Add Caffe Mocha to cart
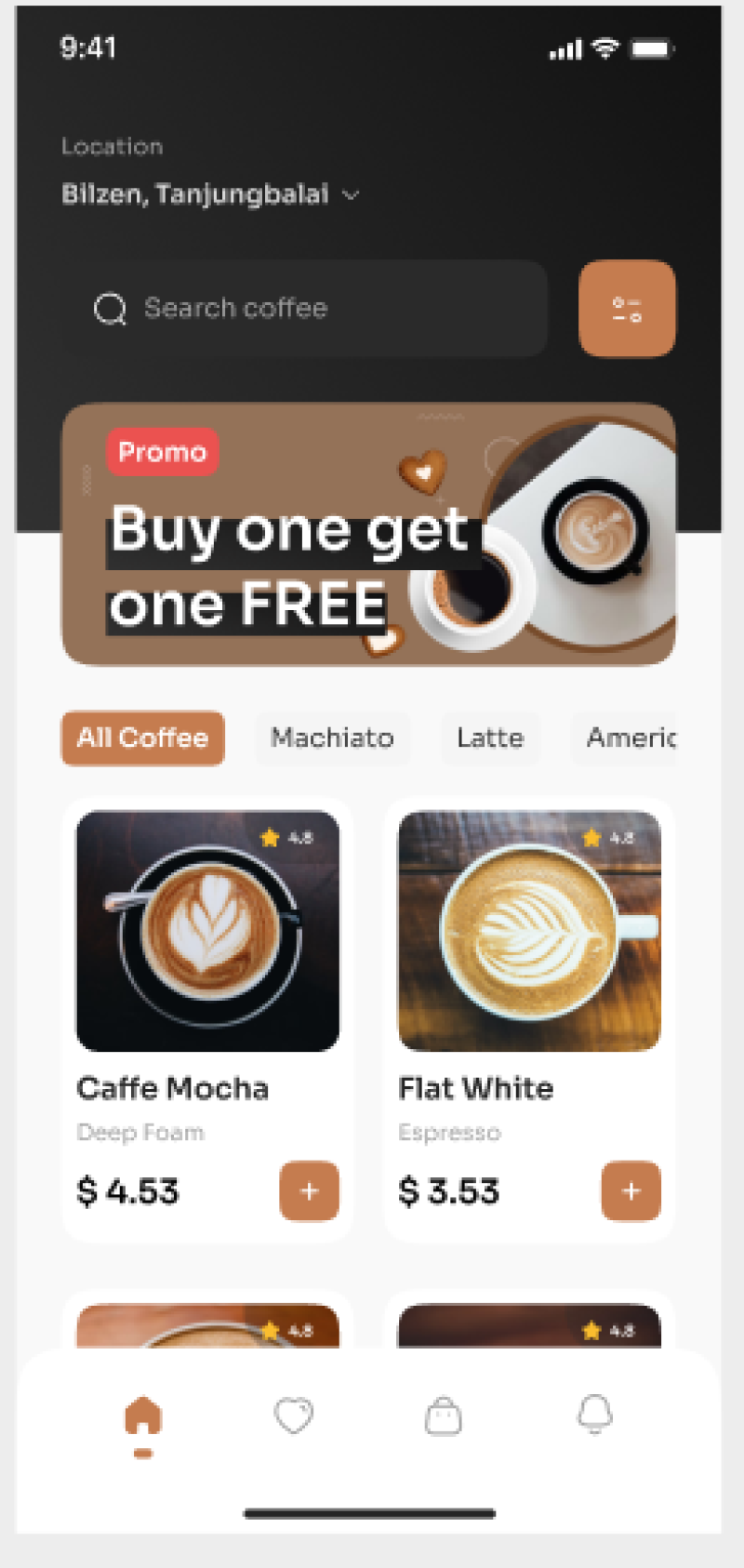The height and width of the screenshot is (1568, 744). [309, 1190]
